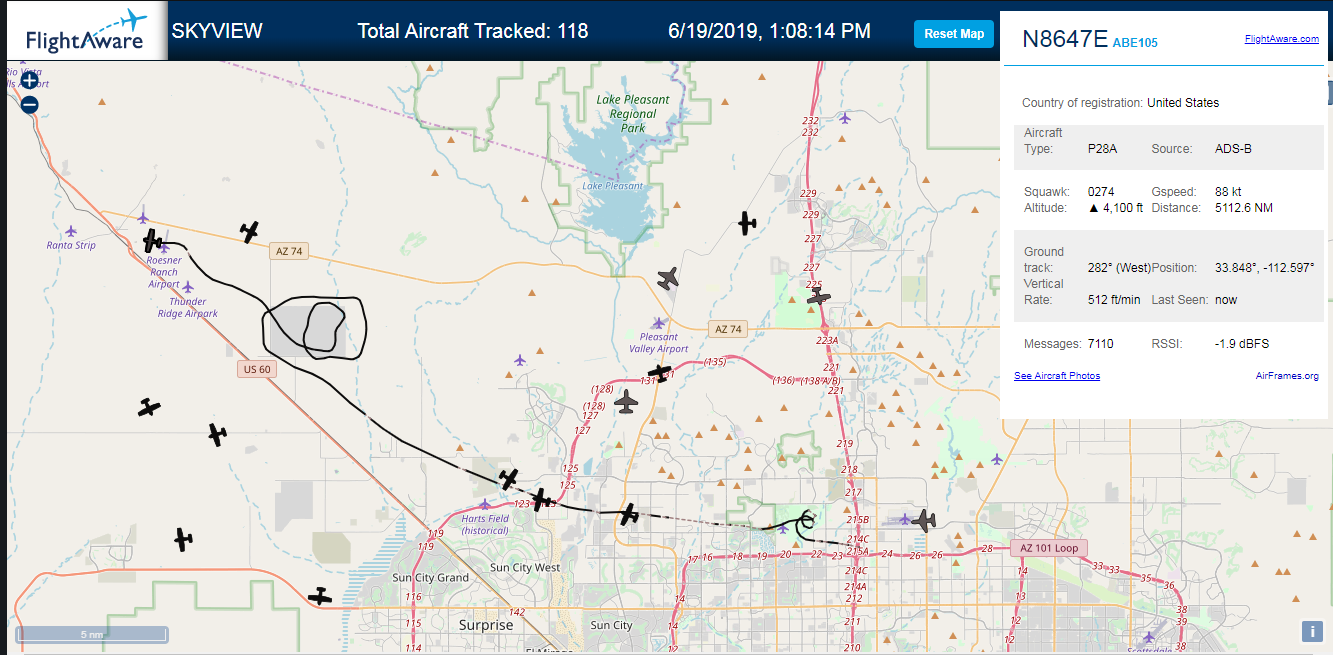Tap the Reset Map button
The height and width of the screenshot is (655, 1333).
[x=954, y=34]
